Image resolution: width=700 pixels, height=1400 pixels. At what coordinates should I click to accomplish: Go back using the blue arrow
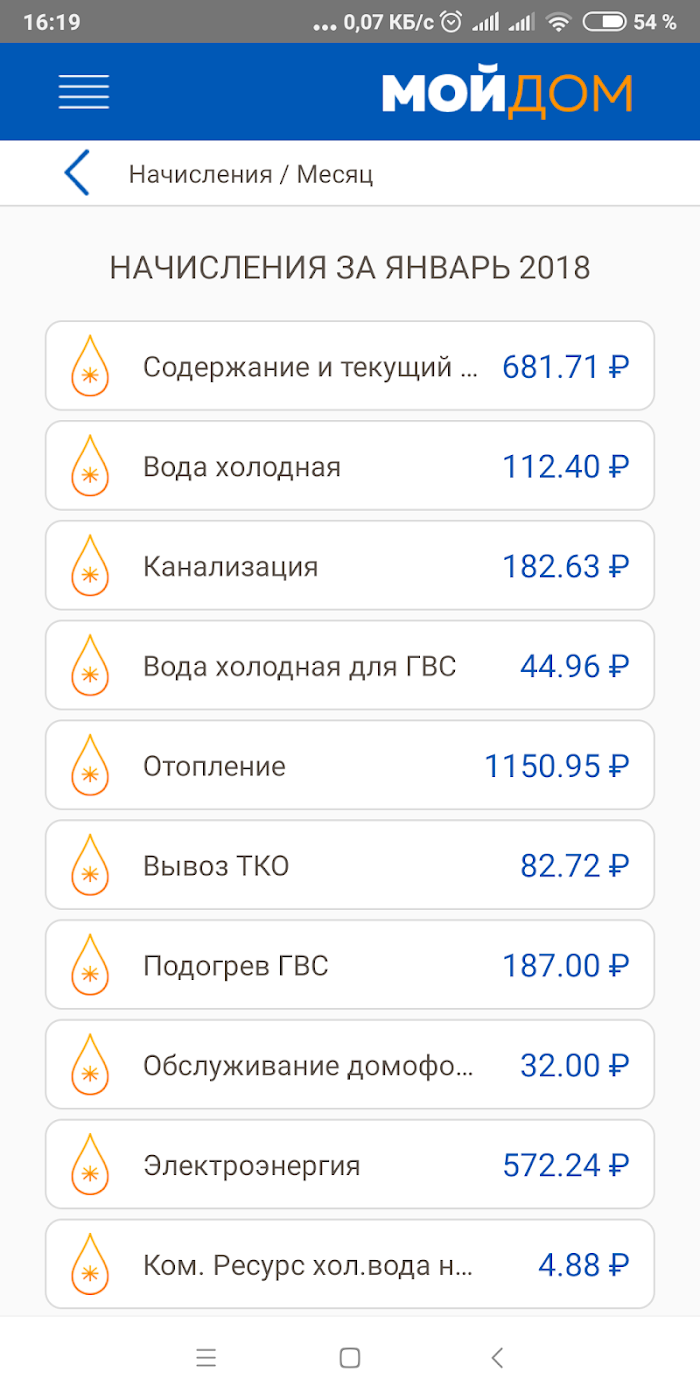(x=77, y=173)
